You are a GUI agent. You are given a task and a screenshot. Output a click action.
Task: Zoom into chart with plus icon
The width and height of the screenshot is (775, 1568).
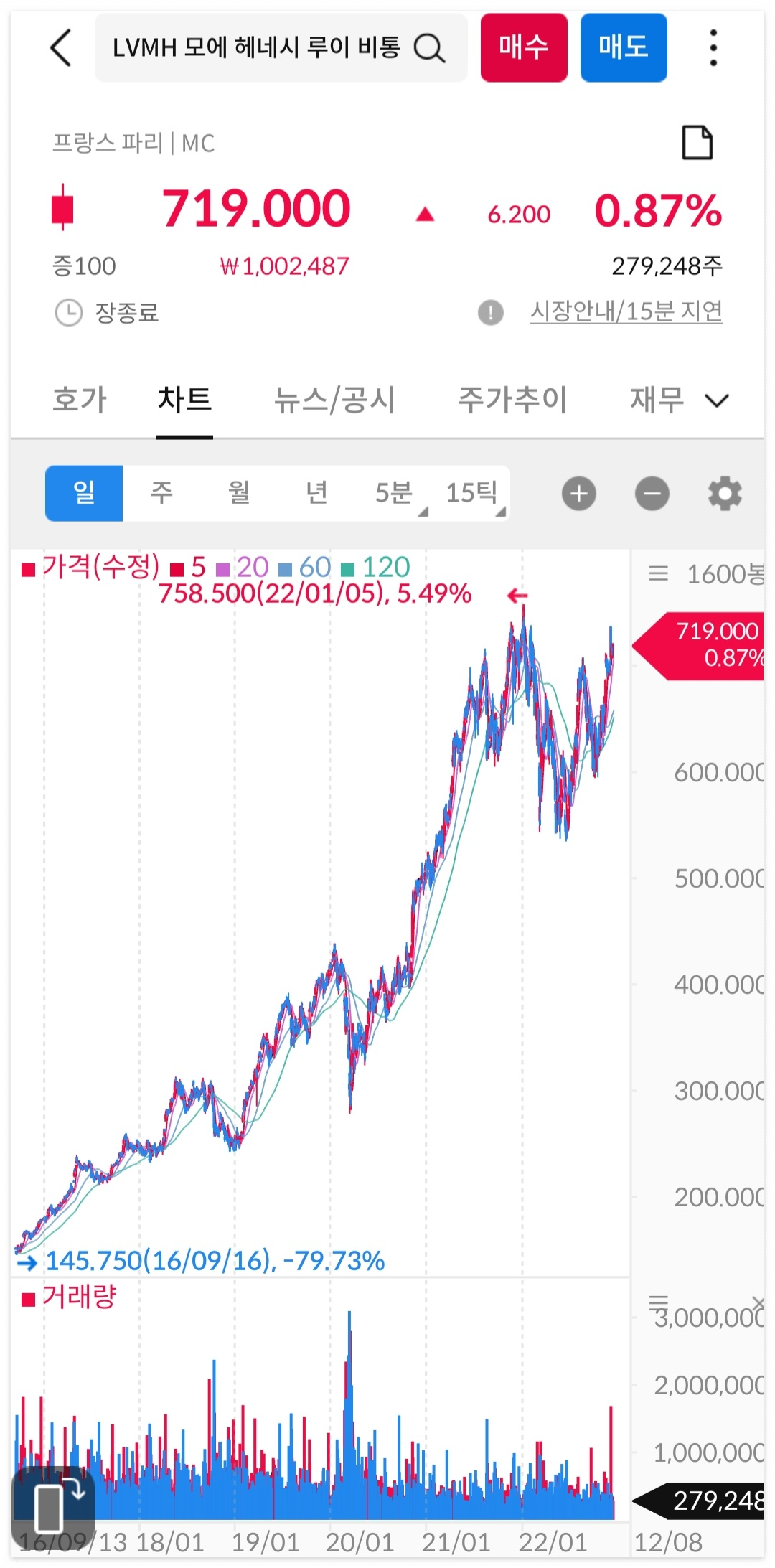[579, 494]
